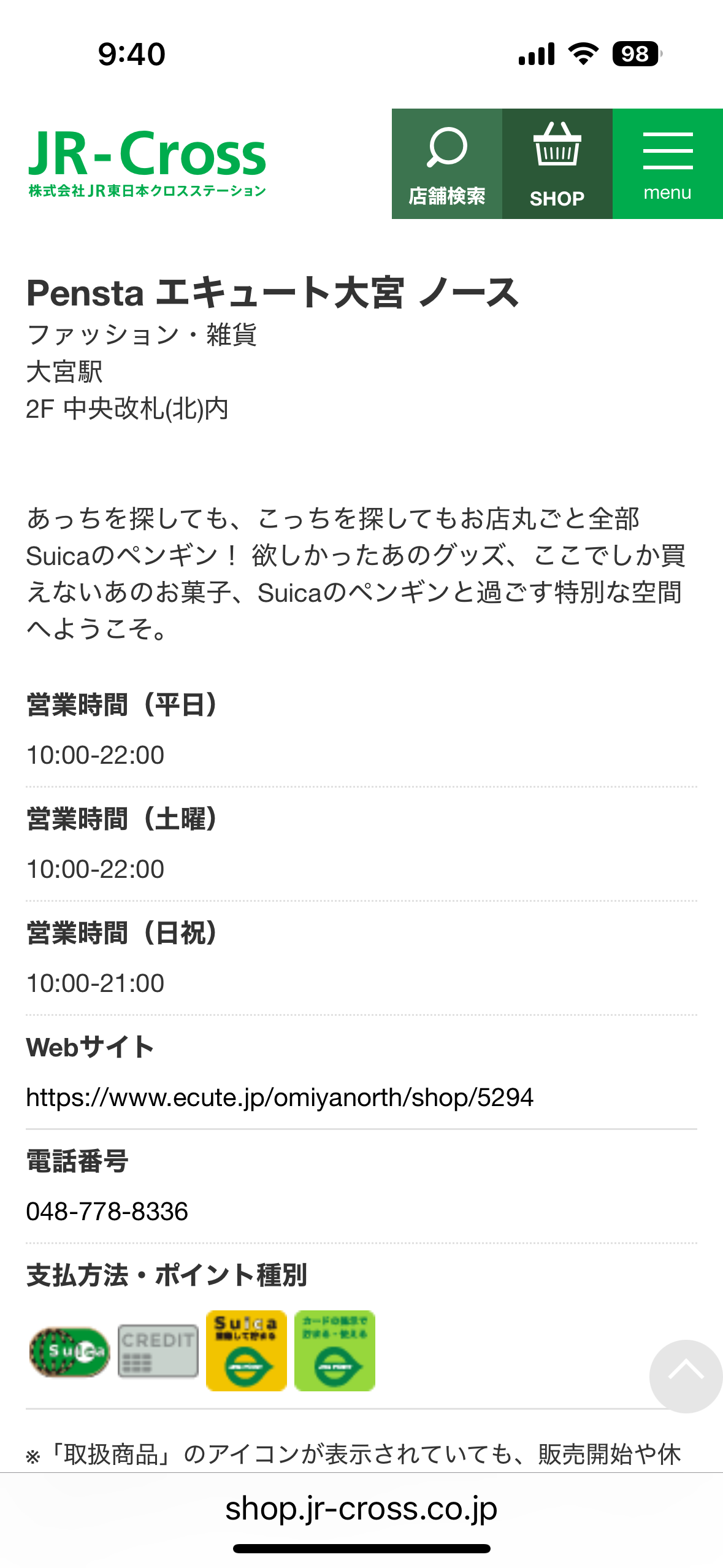The height and width of the screenshot is (1568, 723).
Task: Tap the shop.jr-cross.co.jp address bar
Action: pos(361,1508)
